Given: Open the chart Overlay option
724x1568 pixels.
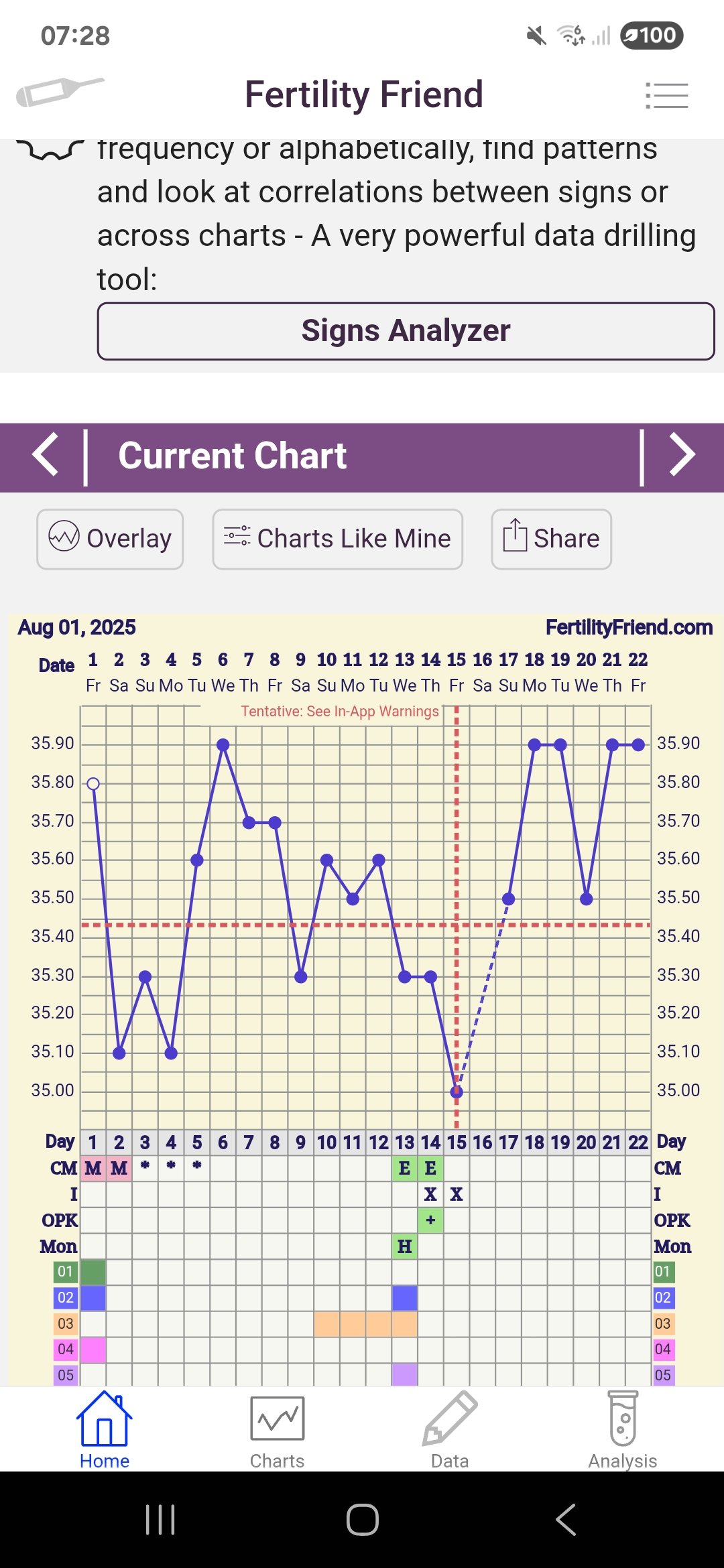Looking at the screenshot, I should [x=110, y=539].
